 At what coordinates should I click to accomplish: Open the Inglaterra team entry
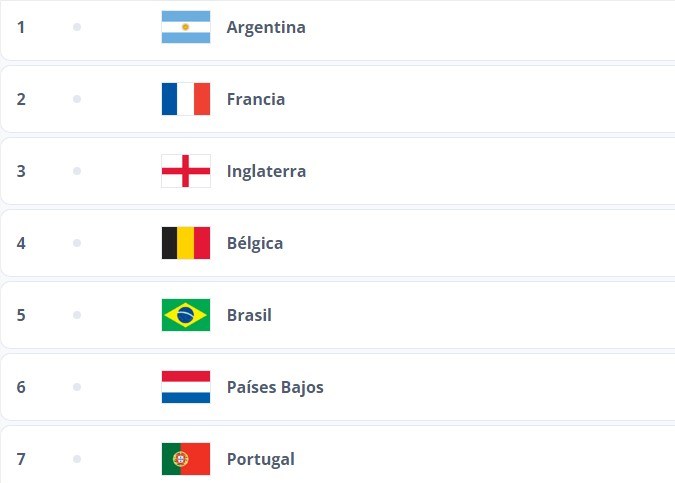[x=266, y=171]
